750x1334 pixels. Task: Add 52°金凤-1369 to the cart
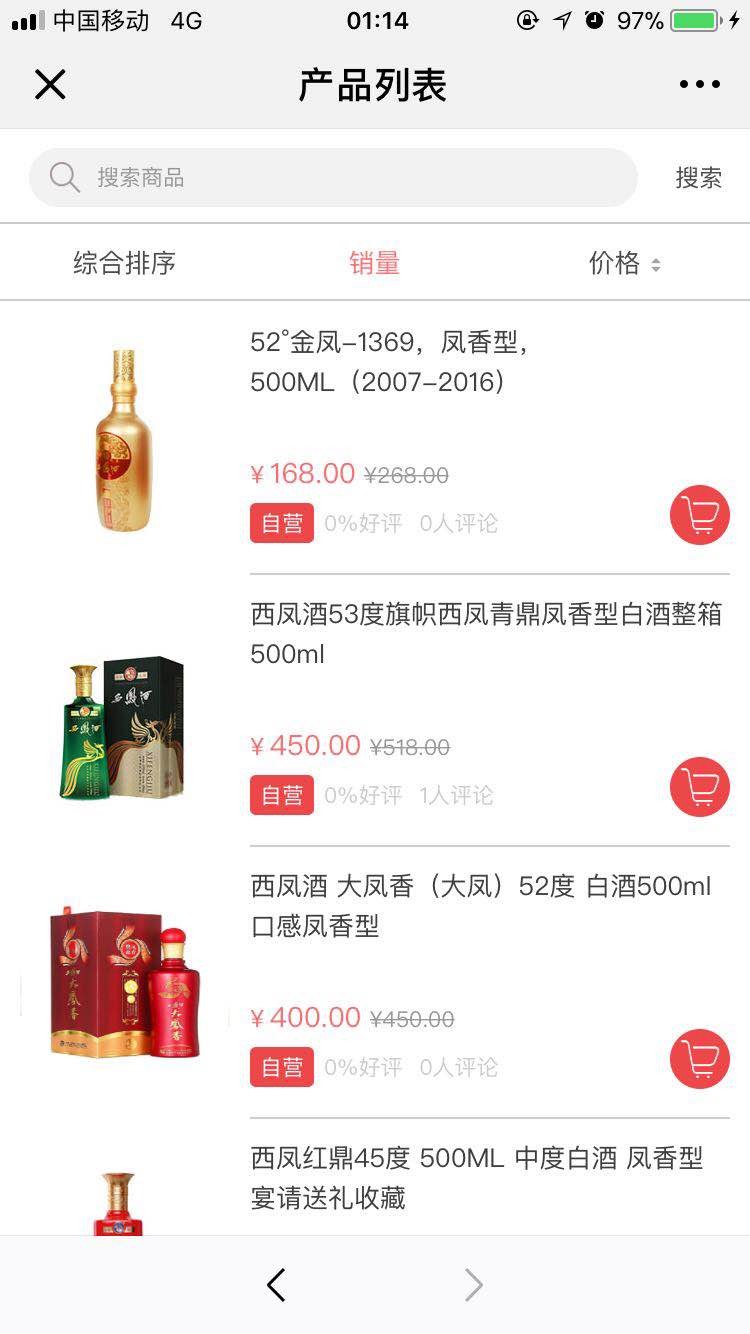699,515
